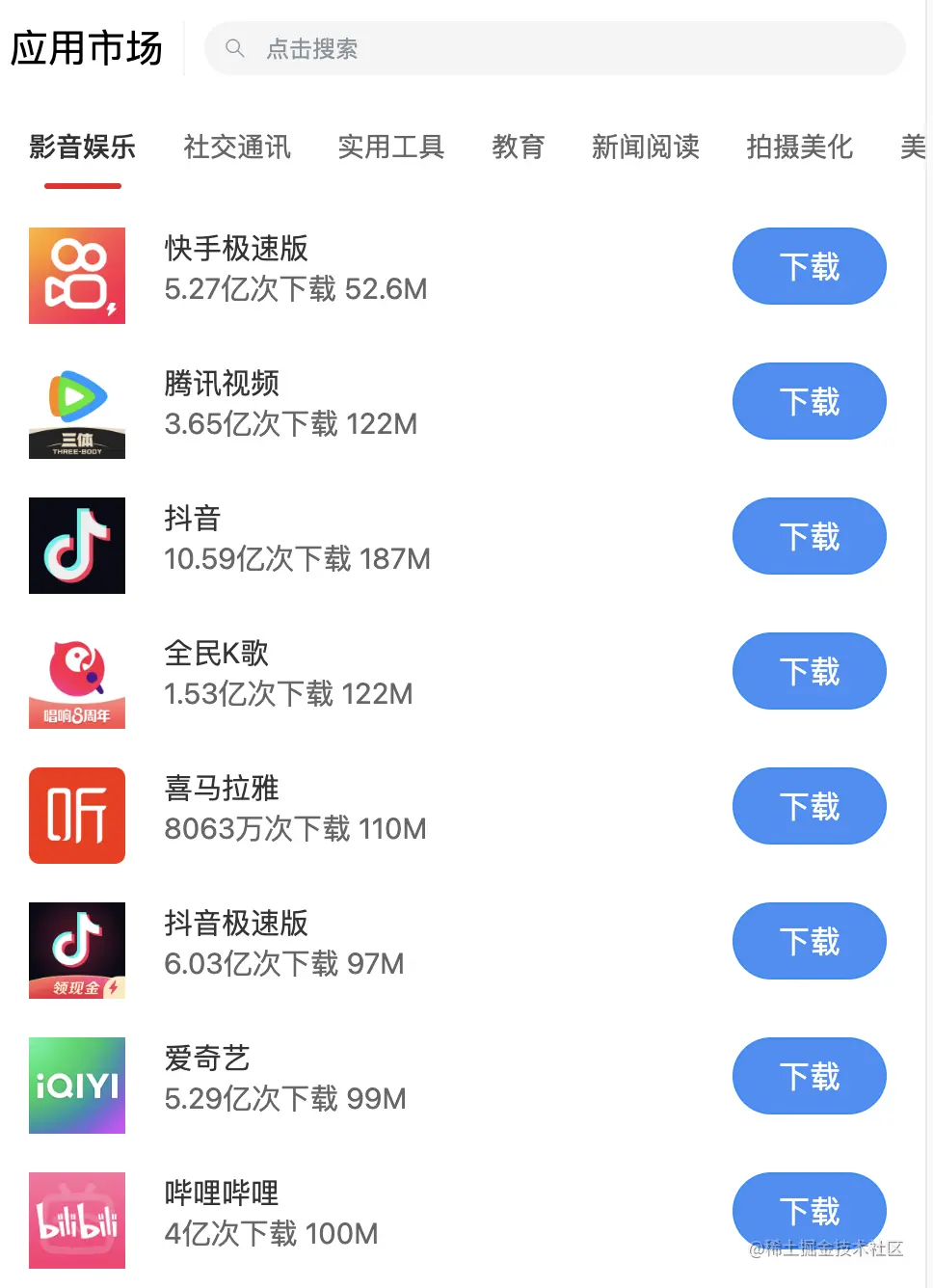The image size is (933, 1288).
Task: Switch to the 社交通讯 tab
Action: [237, 147]
